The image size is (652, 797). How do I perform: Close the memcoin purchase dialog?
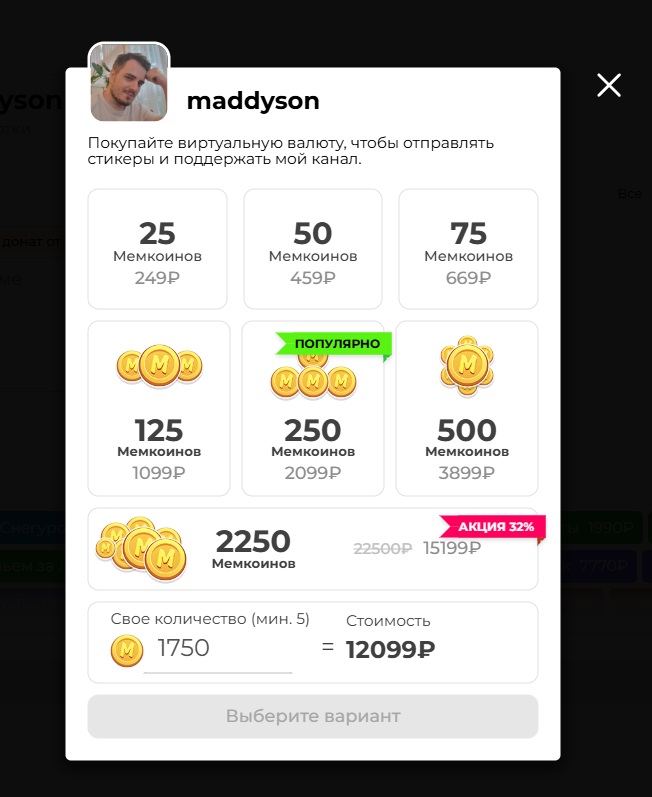[609, 86]
